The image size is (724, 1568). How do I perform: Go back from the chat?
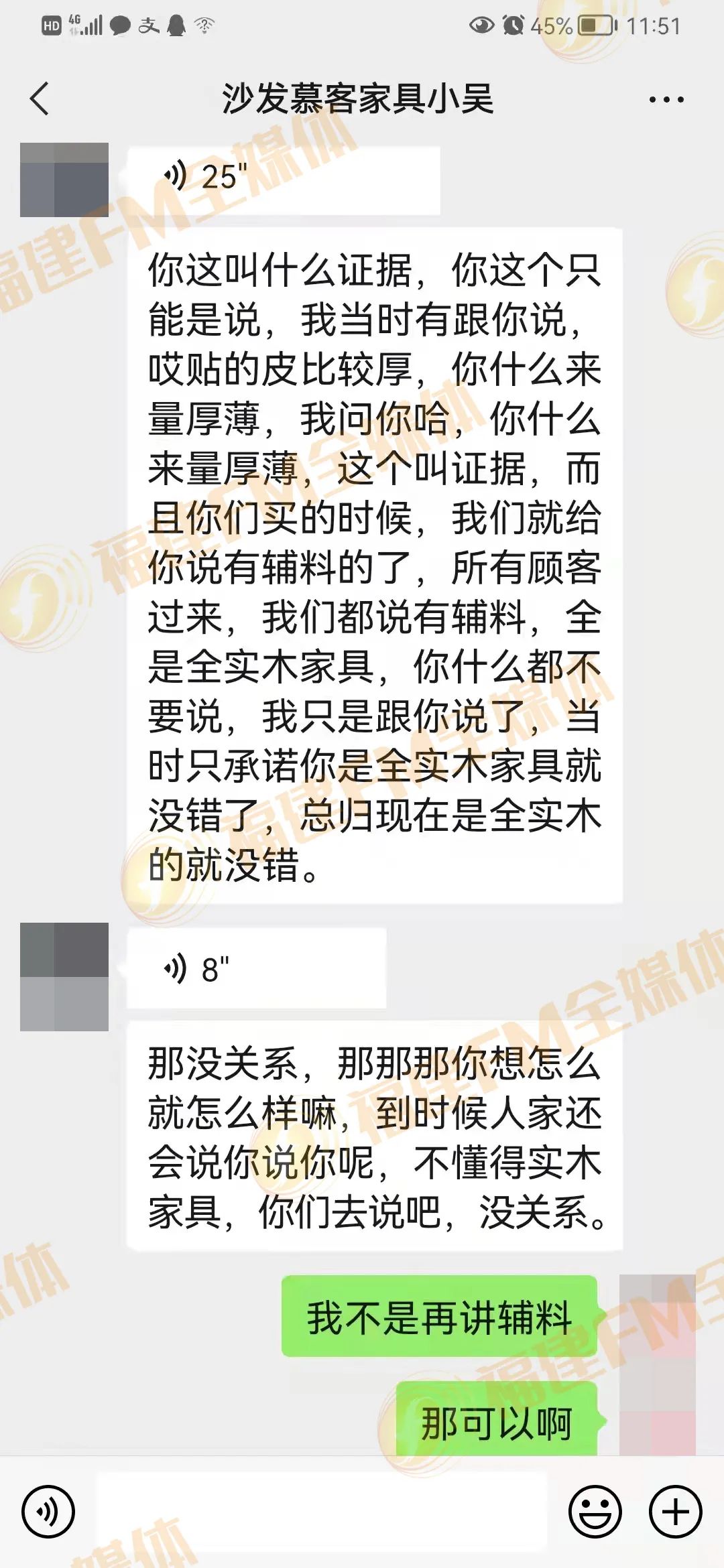40,99
